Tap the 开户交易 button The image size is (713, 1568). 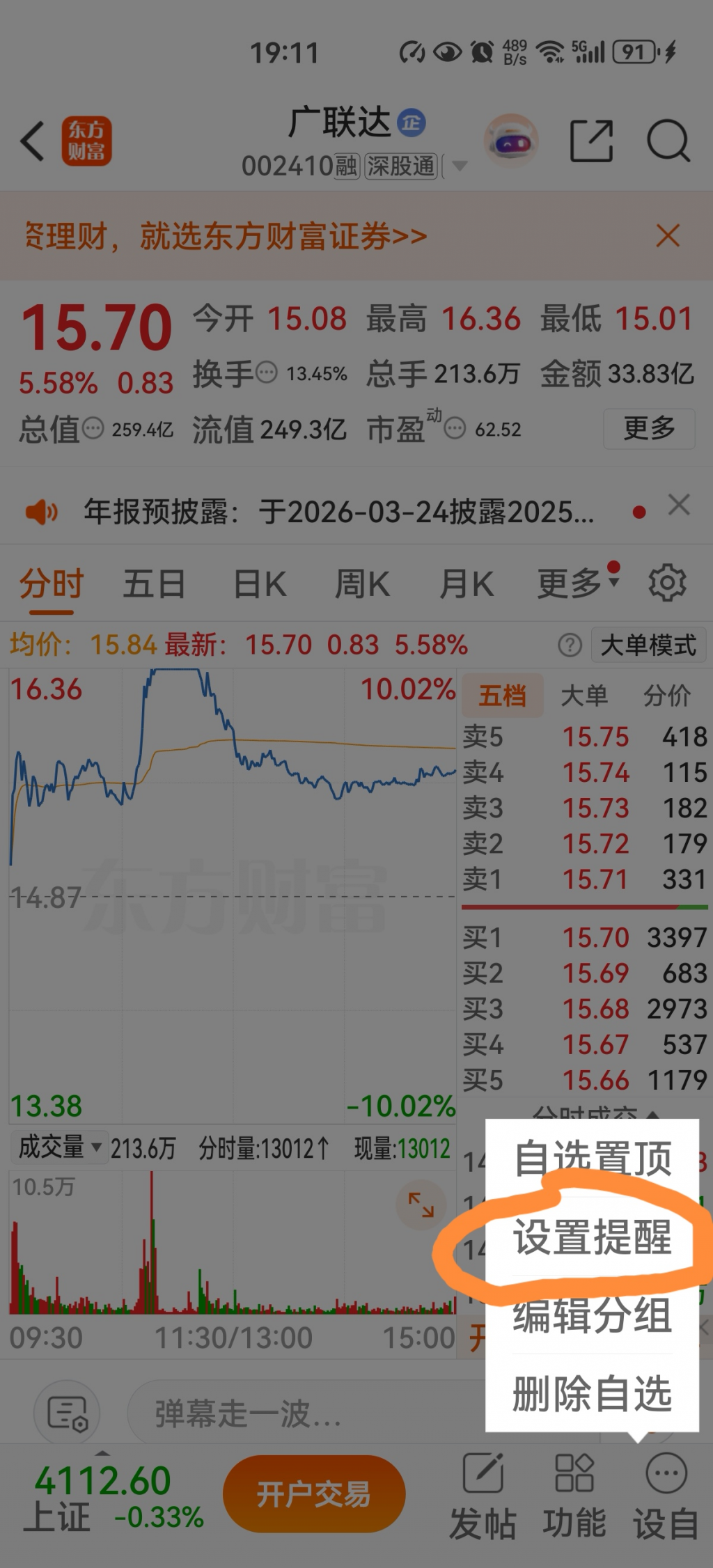314,1493
